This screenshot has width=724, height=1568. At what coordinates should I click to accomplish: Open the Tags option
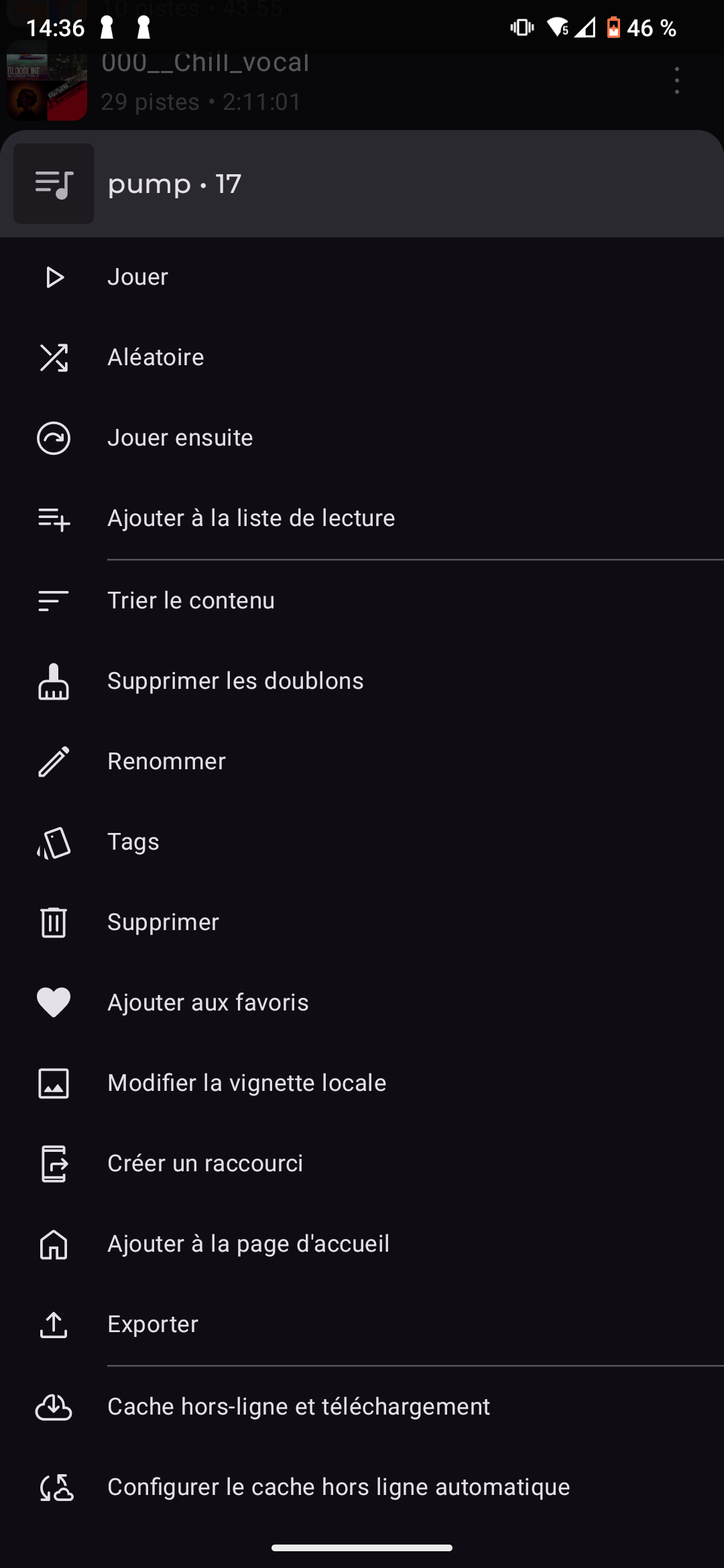pyautogui.click(x=362, y=842)
